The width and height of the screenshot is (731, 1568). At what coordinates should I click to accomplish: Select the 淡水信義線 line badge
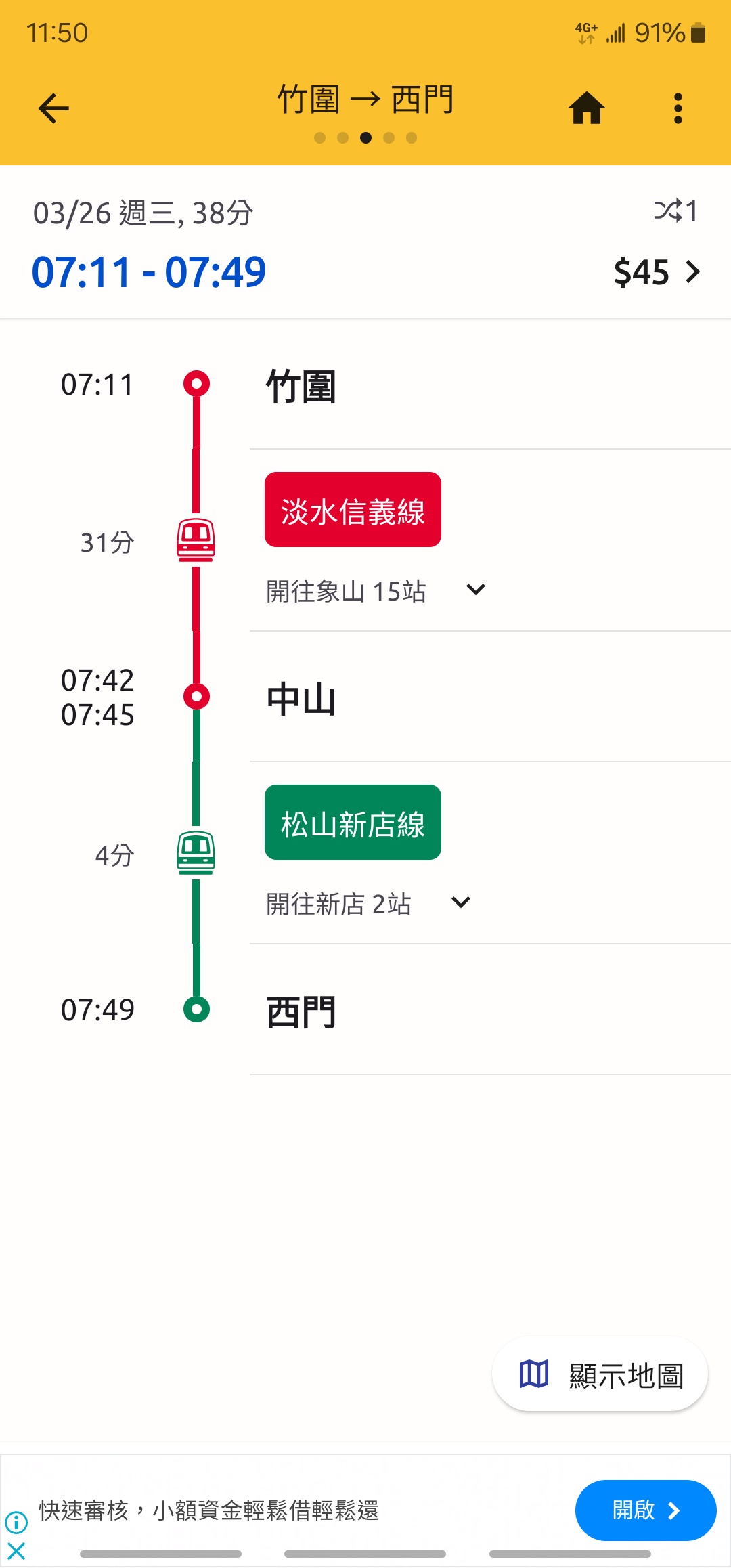[x=353, y=510]
